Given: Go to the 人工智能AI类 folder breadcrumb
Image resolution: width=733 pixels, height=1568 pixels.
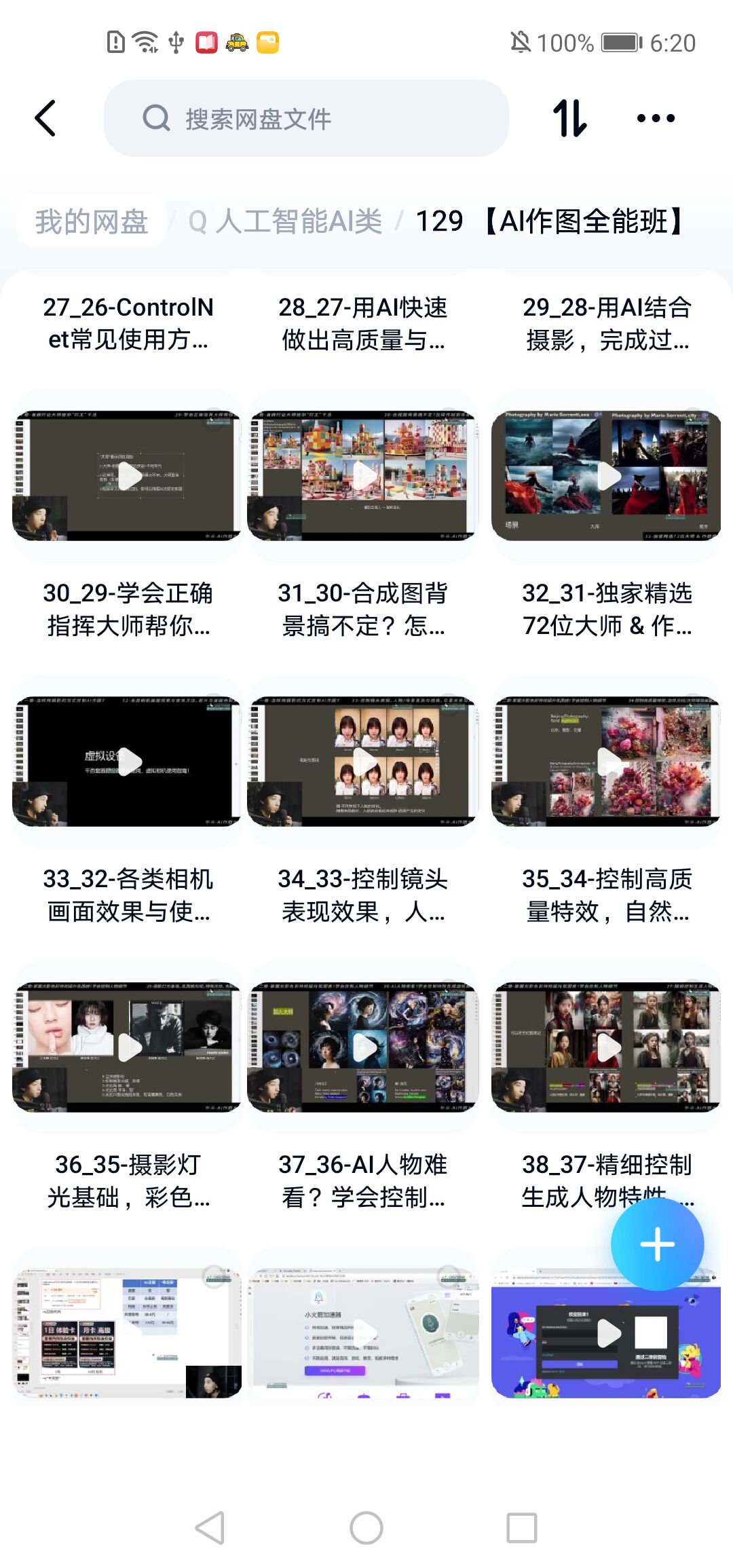Looking at the screenshot, I should (x=299, y=221).
